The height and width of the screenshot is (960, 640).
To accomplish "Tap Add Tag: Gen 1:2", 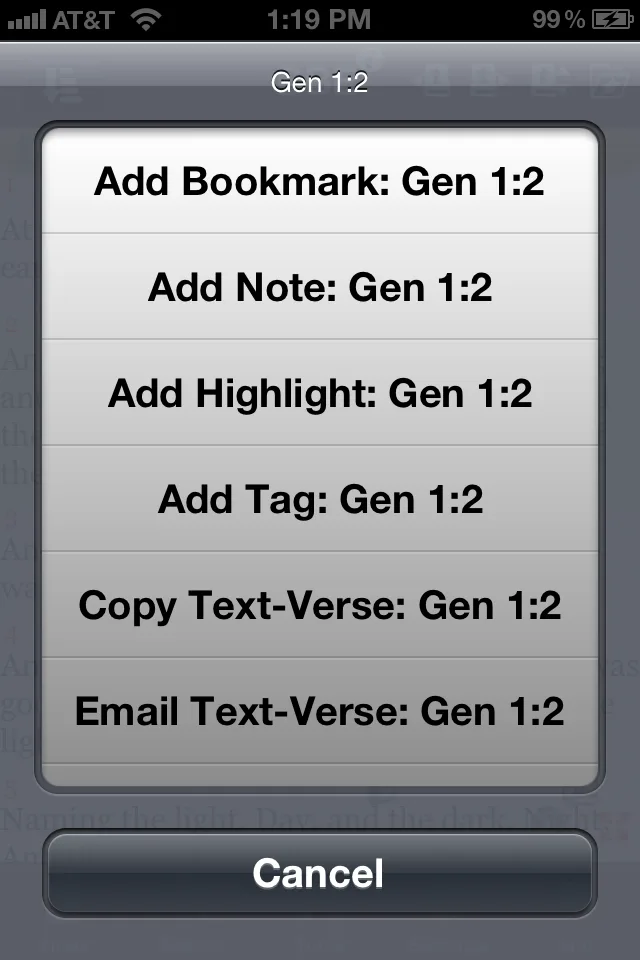I will click(320, 499).
